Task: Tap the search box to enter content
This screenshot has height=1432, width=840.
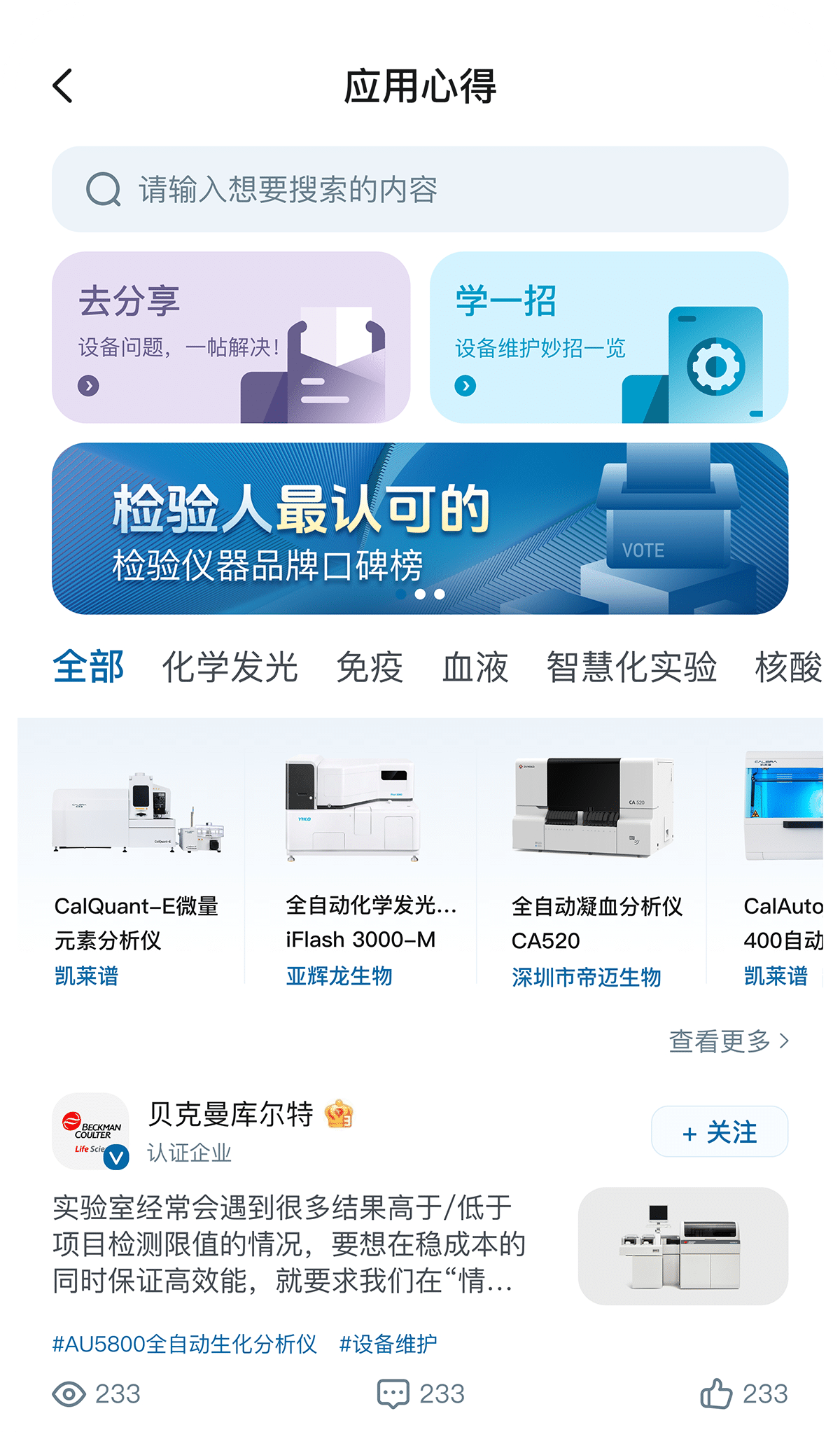Action: 420,189
